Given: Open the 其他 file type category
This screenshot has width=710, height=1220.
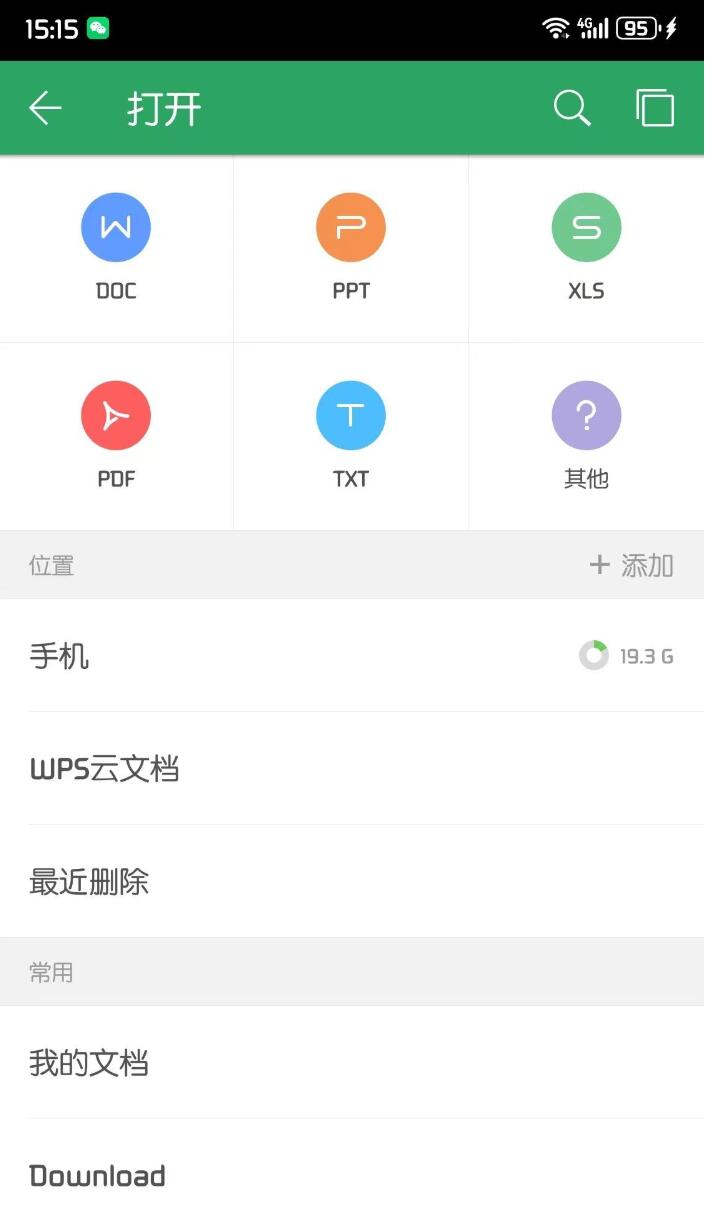Looking at the screenshot, I should coord(587,436).
